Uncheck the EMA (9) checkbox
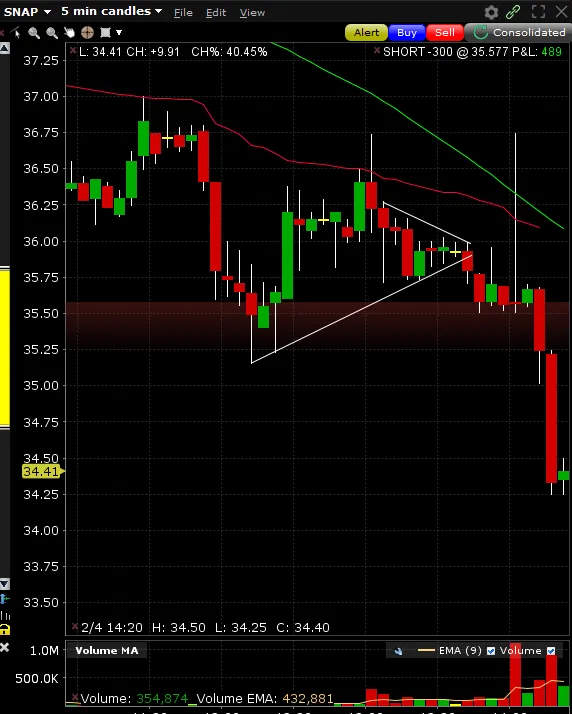The image size is (572, 714). click(x=491, y=651)
